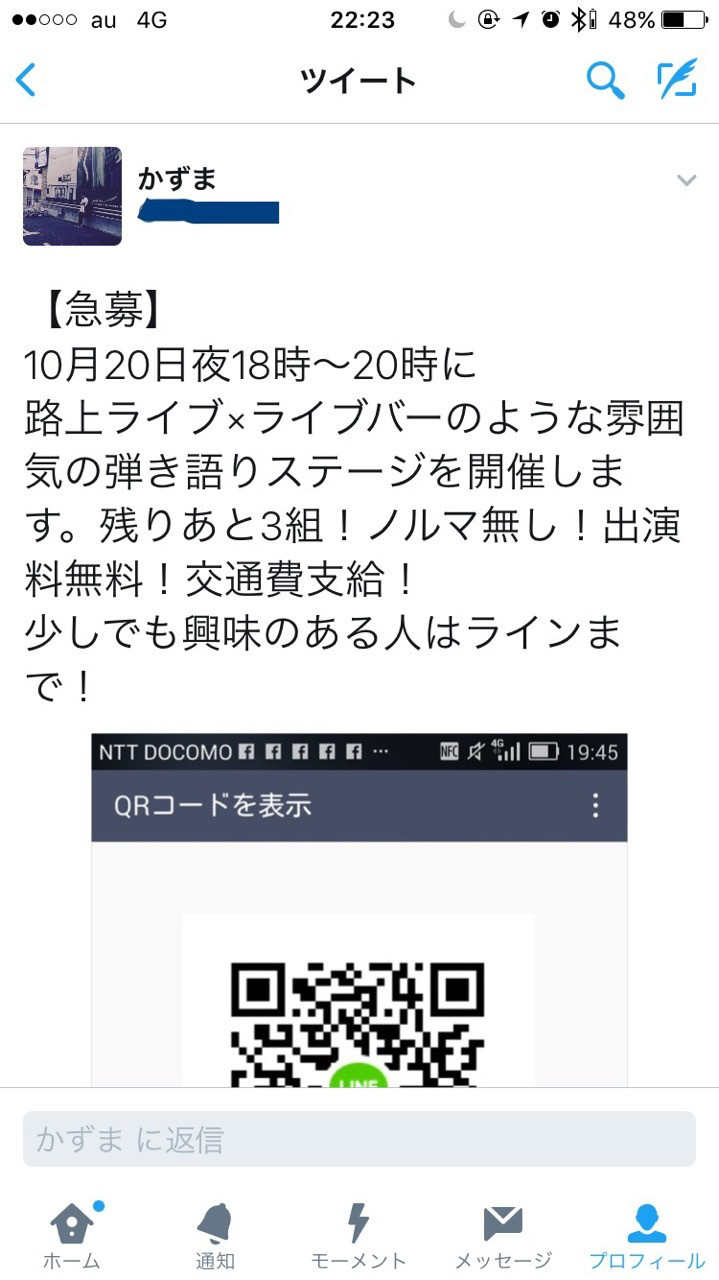Open the メッセージ tab
Screen dimensions: 719x1280
point(503,1235)
